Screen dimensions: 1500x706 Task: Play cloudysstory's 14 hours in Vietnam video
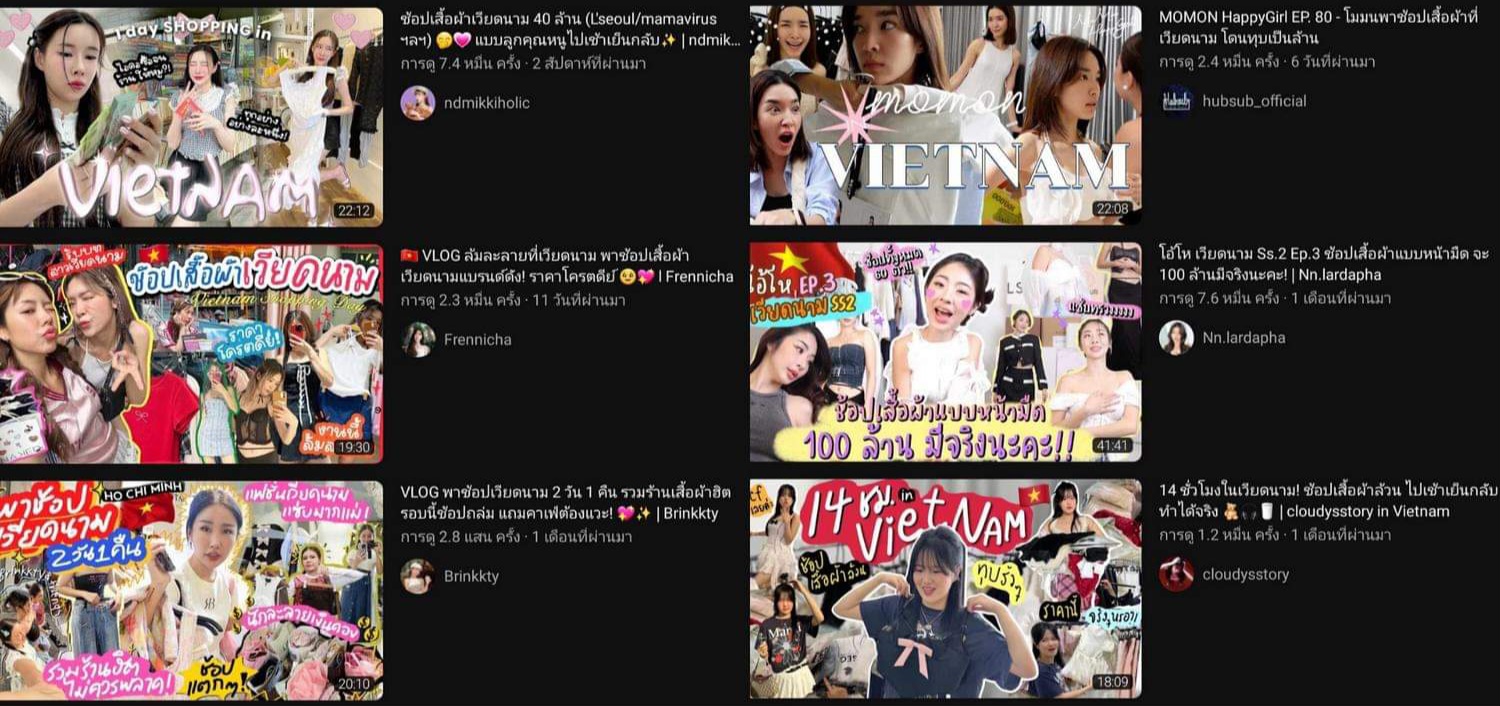click(945, 589)
